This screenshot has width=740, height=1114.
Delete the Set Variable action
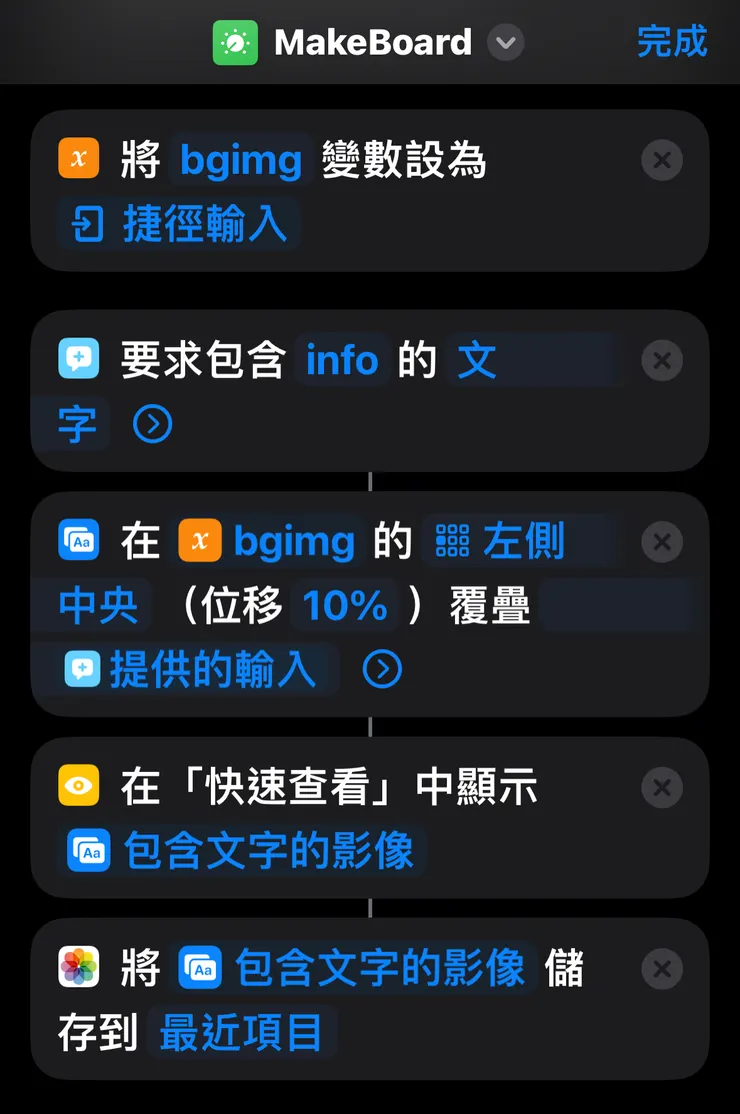(x=662, y=160)
